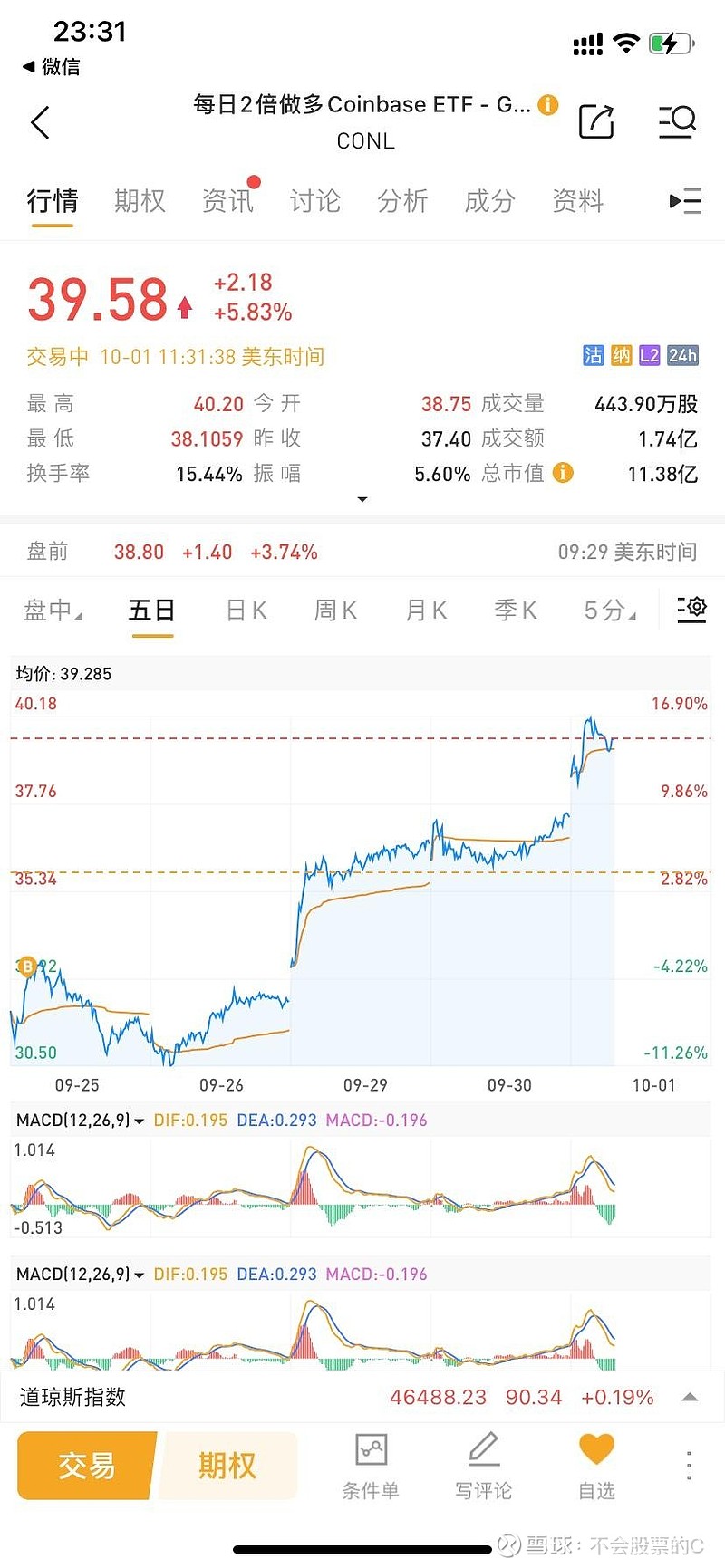725x1568 pixels.
Task: Write a comment via 写评论
Action: [483, 1467]
